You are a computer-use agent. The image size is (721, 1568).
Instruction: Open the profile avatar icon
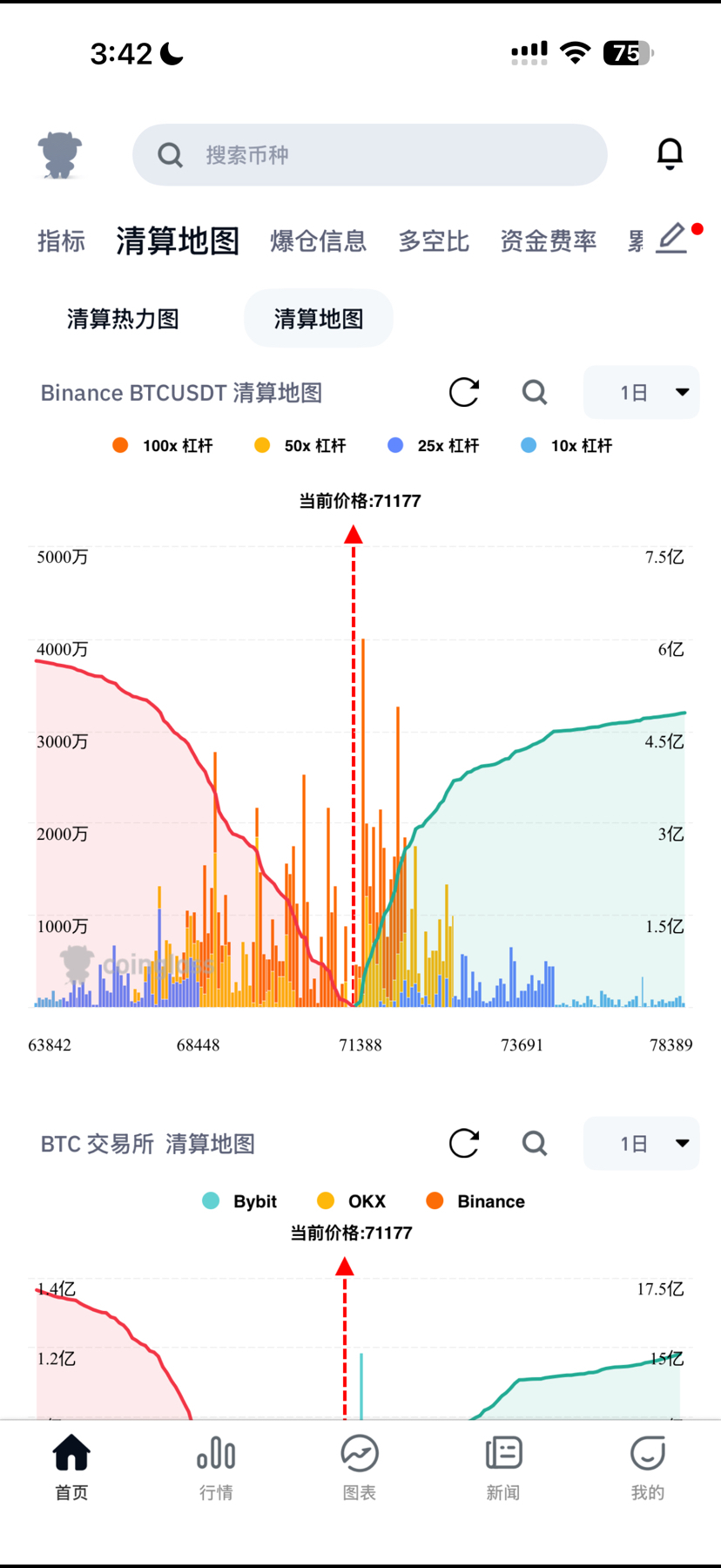(60, 155)
